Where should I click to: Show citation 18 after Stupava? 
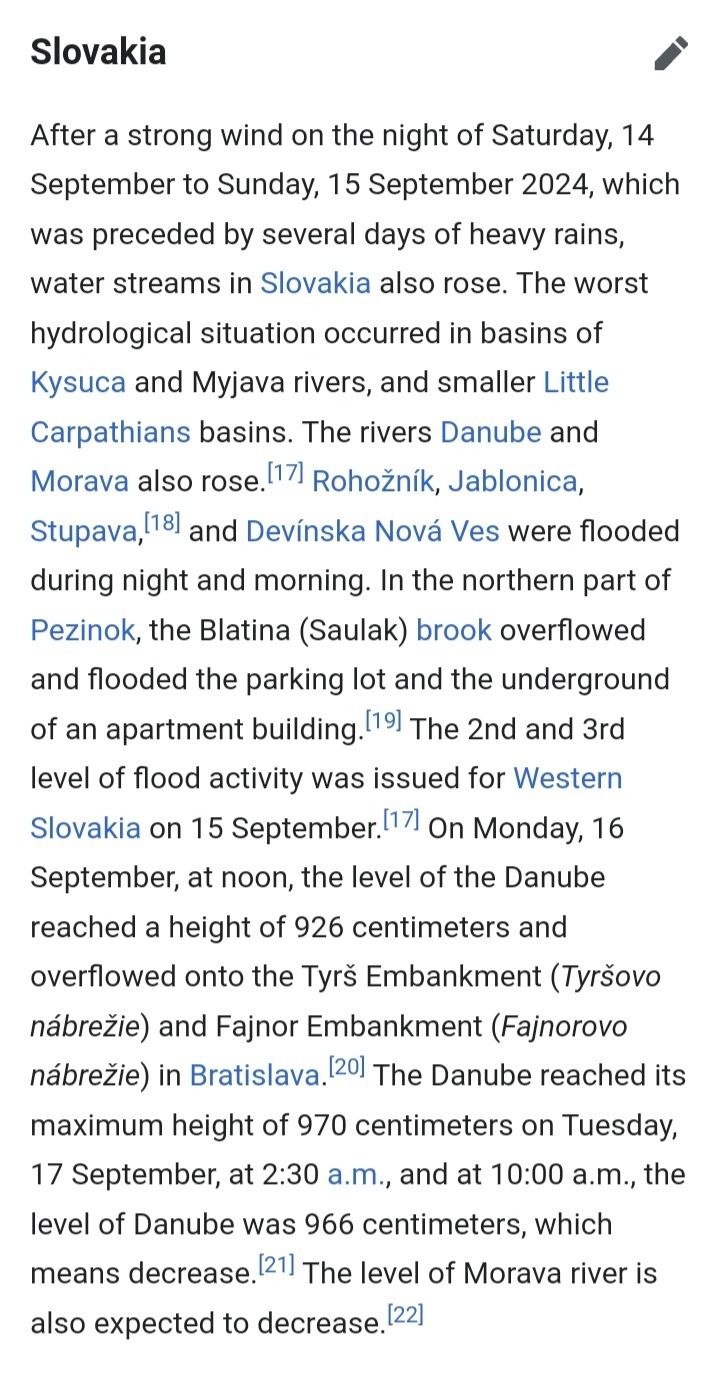[161, 522]
